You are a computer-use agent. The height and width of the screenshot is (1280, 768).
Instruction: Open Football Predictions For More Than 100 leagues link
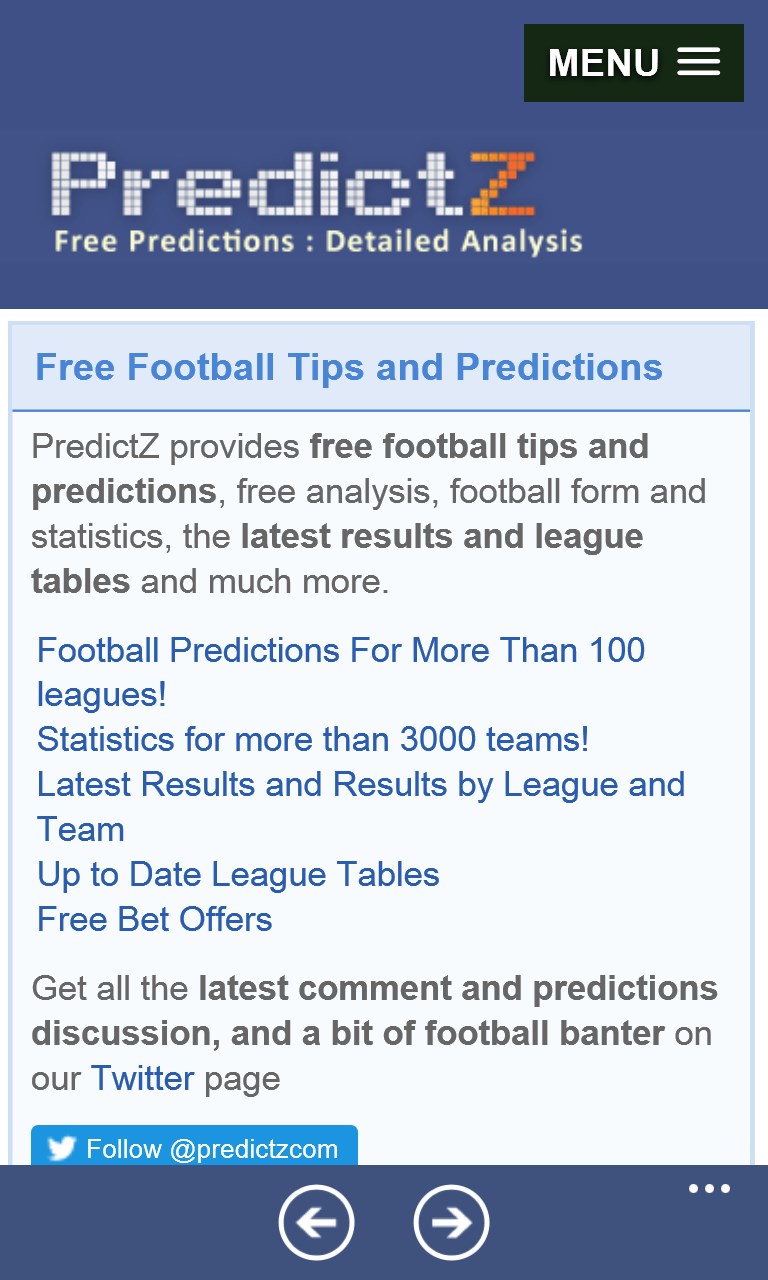click(x=340, y=651)
